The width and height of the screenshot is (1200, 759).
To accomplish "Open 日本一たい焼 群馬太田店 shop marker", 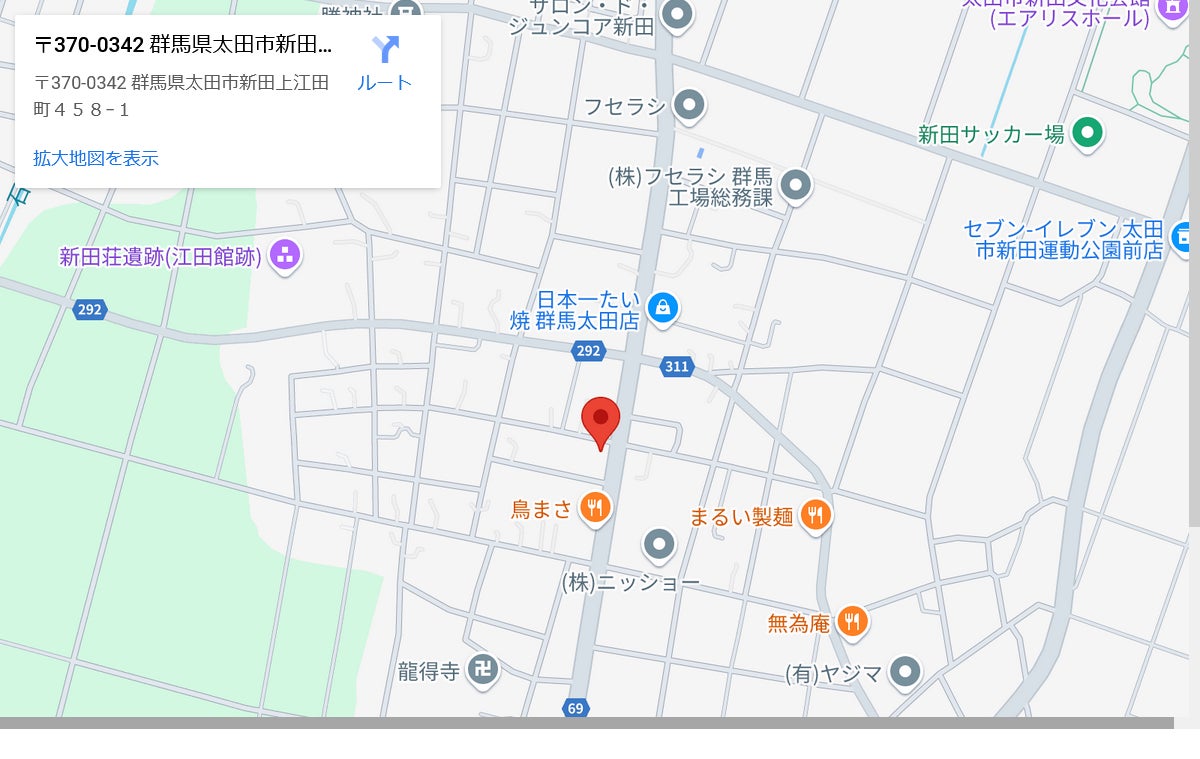I will click(x=662, y=307).
